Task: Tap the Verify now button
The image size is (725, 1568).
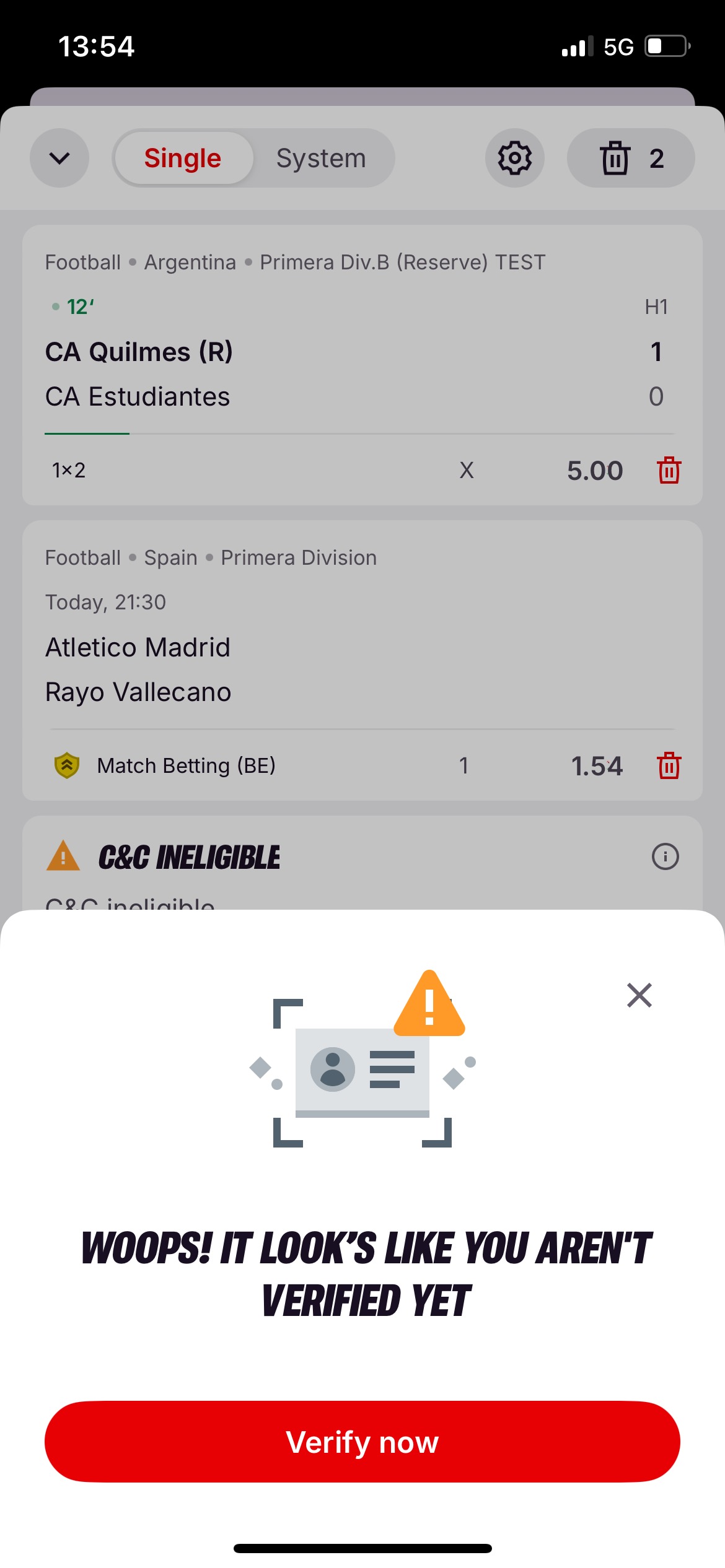Action: click(362, 1442)
